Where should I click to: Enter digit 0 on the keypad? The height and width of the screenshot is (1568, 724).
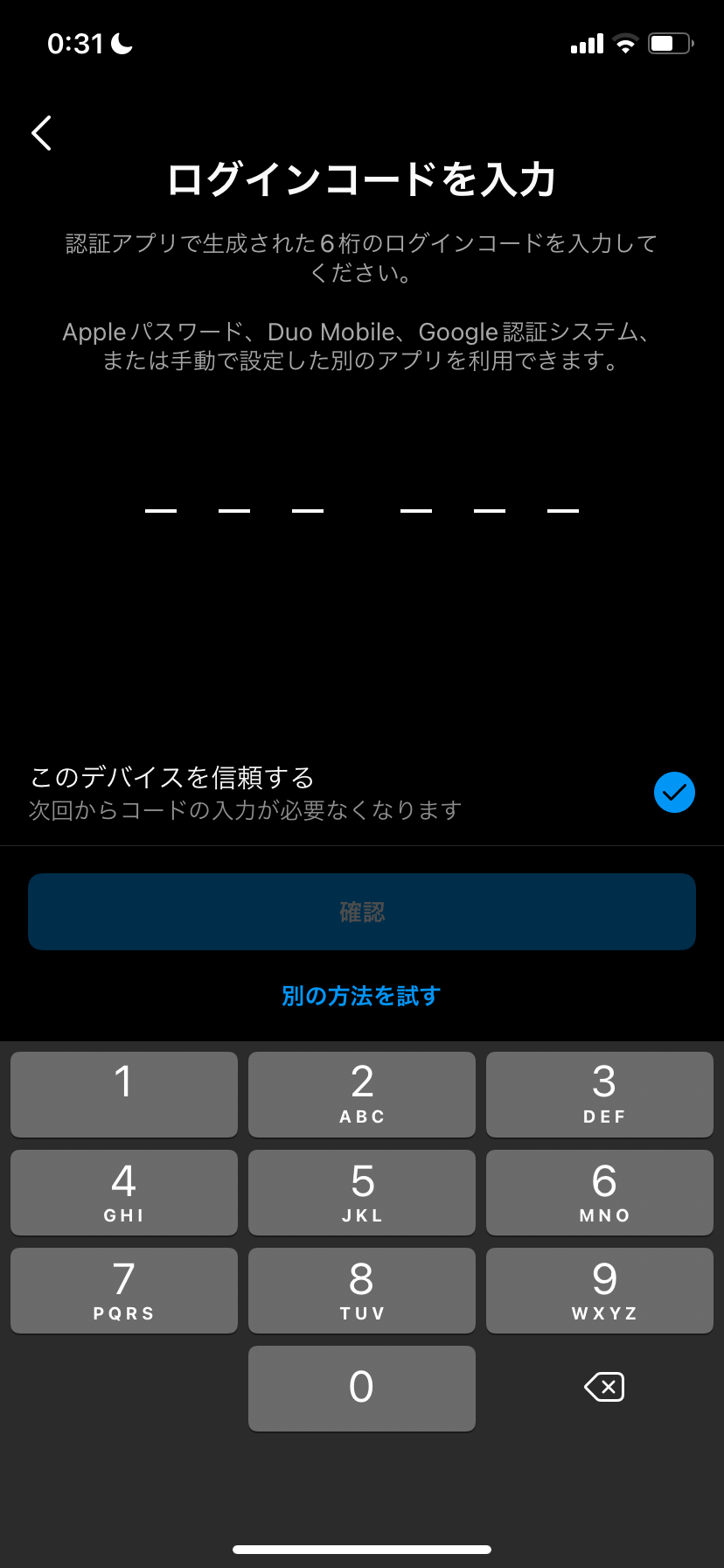click(x=361, y=1388)
